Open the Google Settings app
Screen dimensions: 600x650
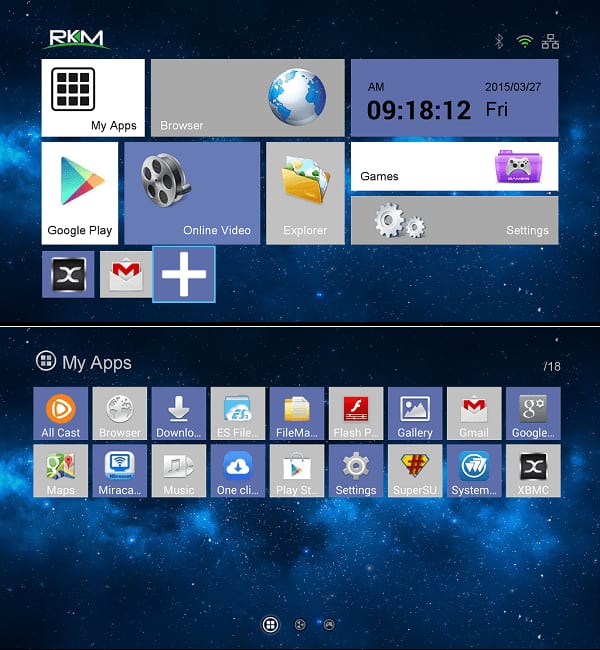tap(533, 413)
